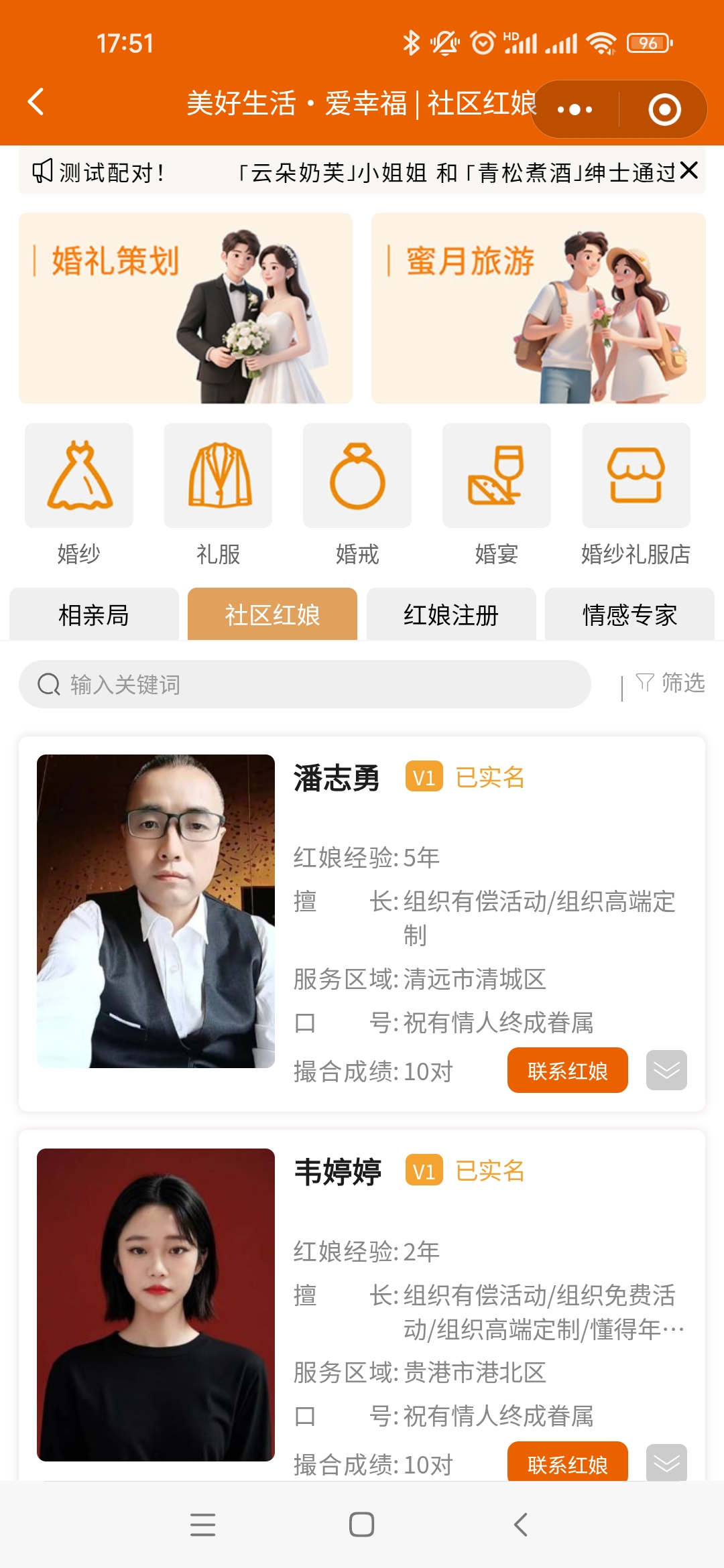Open the 婚礼策划 banner
724x1568 pixels.
[186, 308]
